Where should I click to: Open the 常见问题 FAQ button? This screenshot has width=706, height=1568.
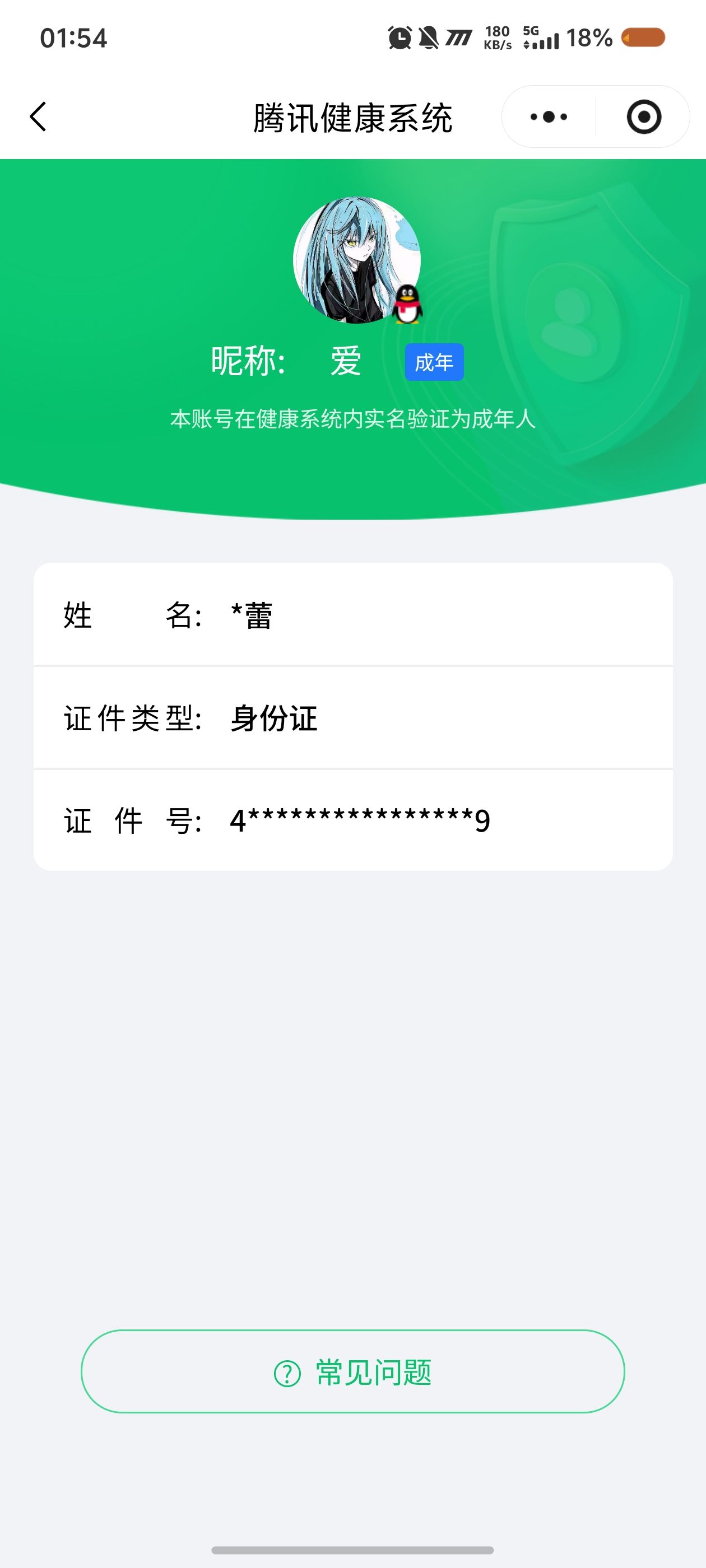click(354, 1366)
